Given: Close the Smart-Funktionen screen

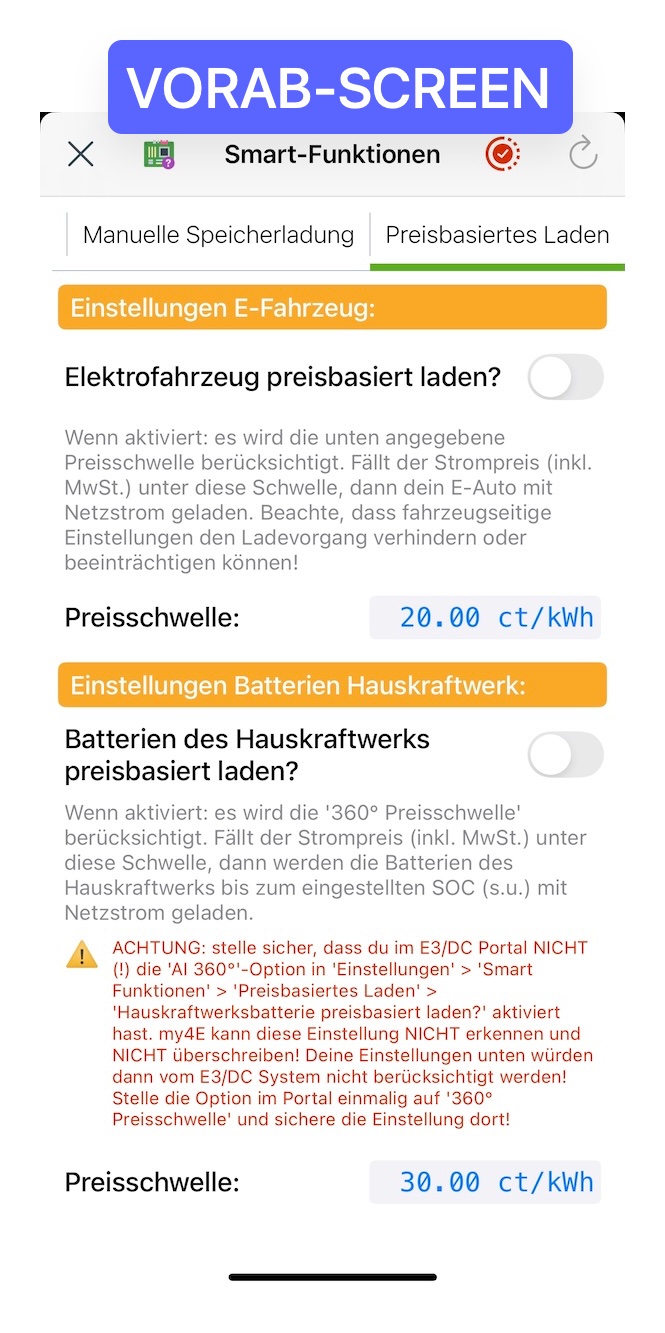Looking at the screenshot, I should (81, 154).
